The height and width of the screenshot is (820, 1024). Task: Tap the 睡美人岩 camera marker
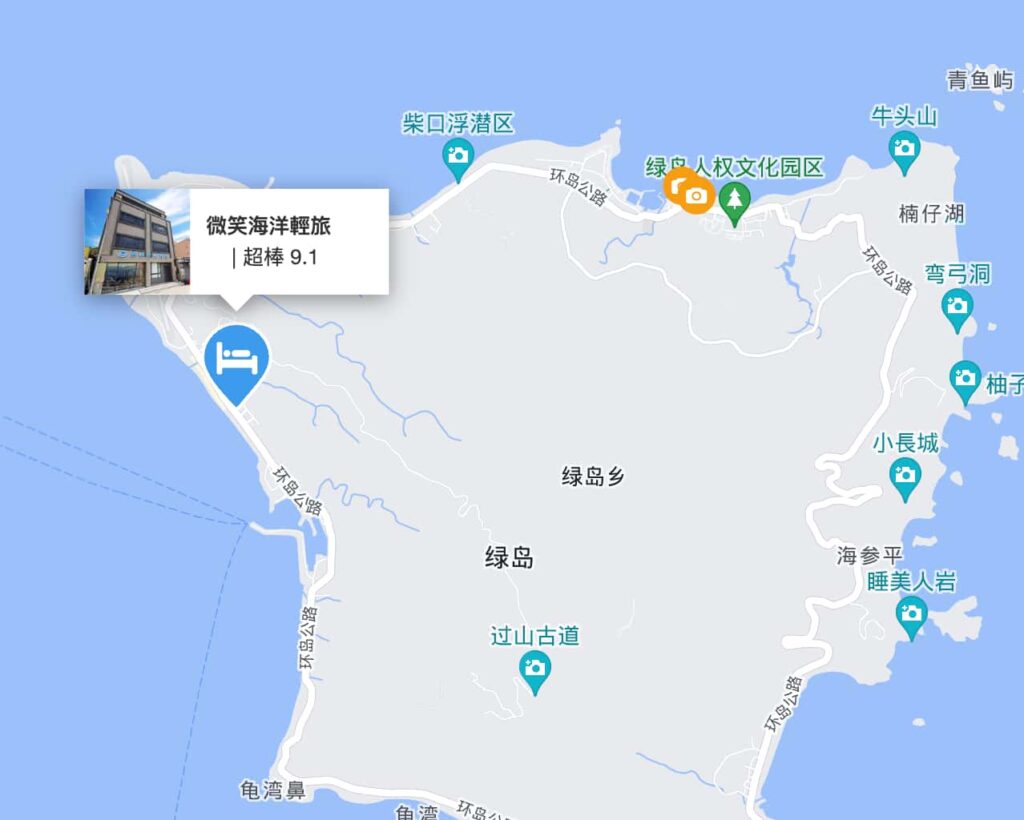[911, 613]
